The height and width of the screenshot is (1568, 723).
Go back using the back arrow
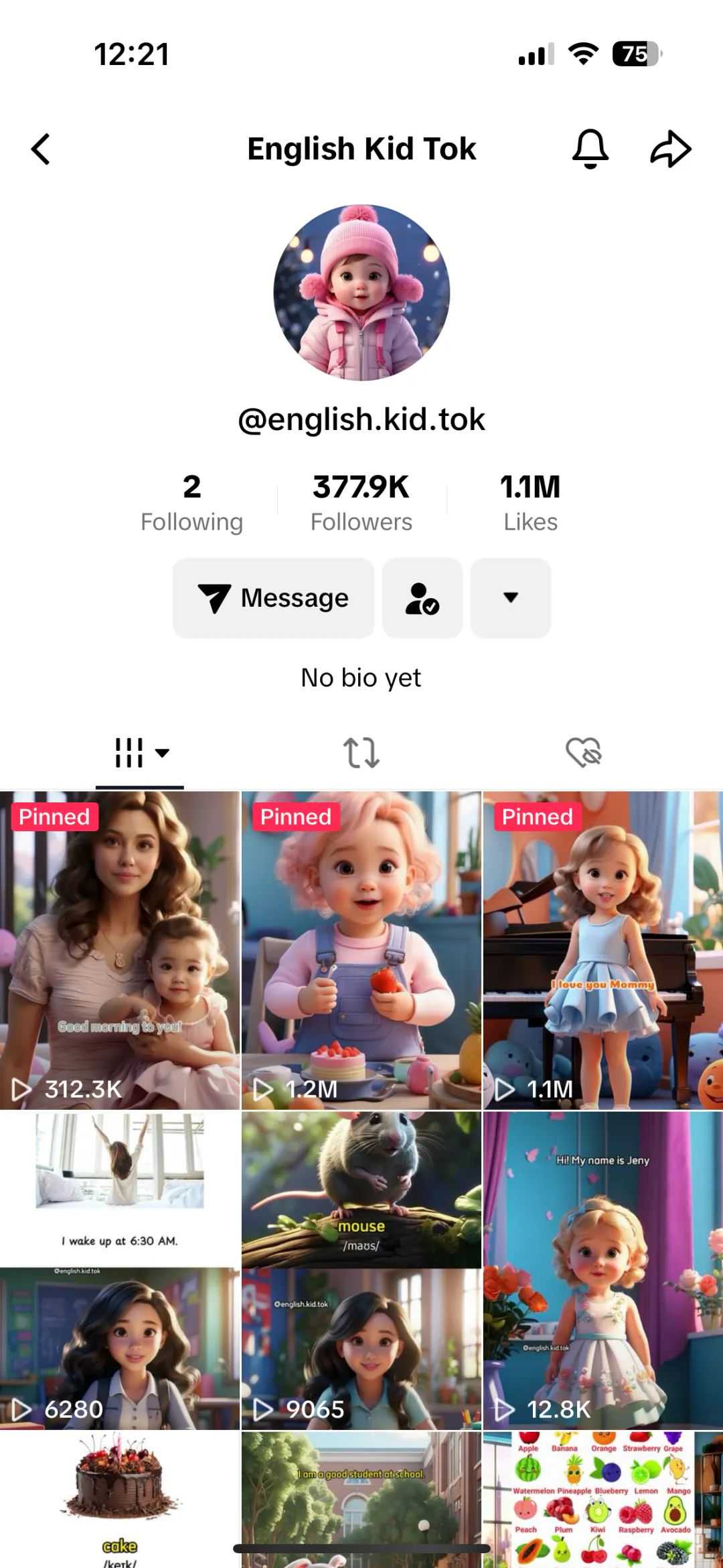coord(42,149)
